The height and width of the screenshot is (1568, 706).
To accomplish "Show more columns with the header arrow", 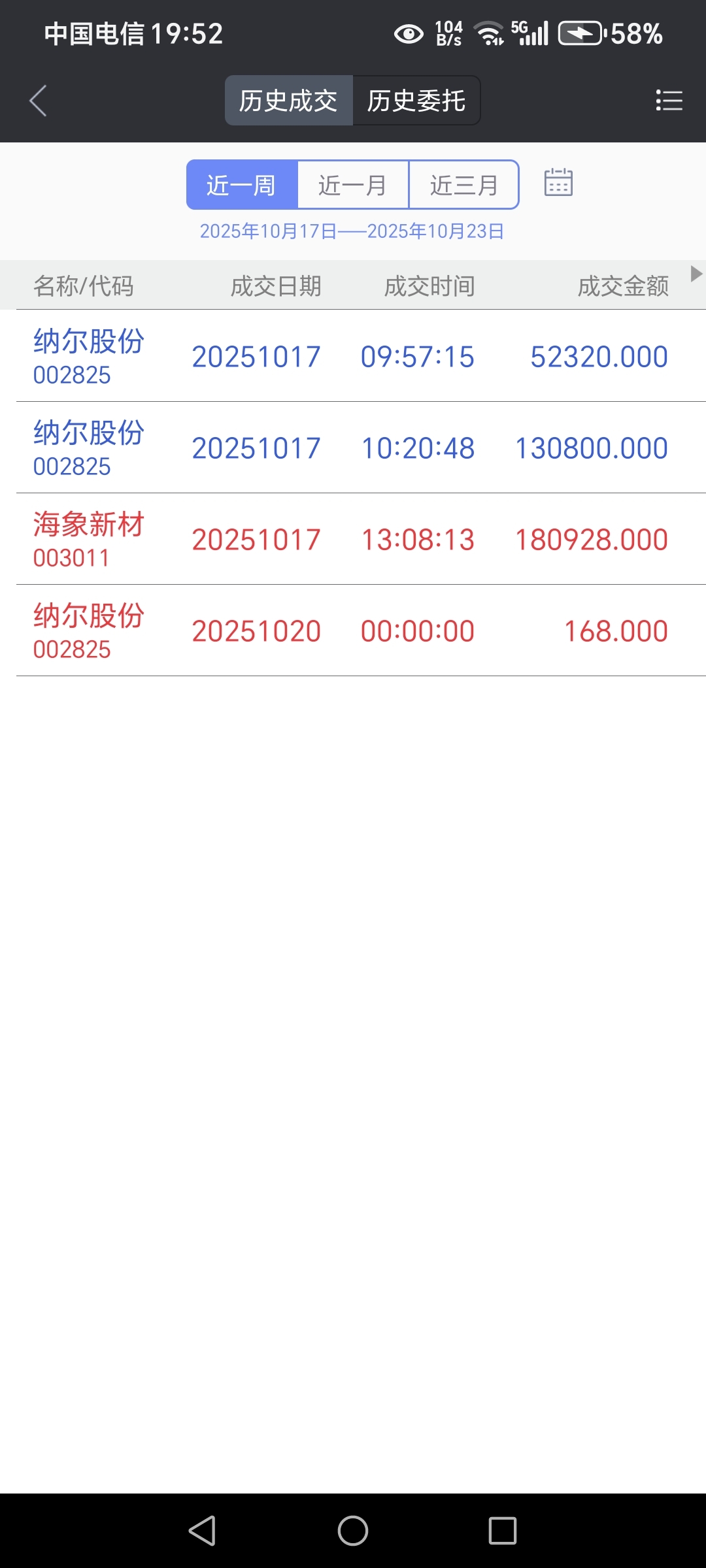I will pos(696,274).
